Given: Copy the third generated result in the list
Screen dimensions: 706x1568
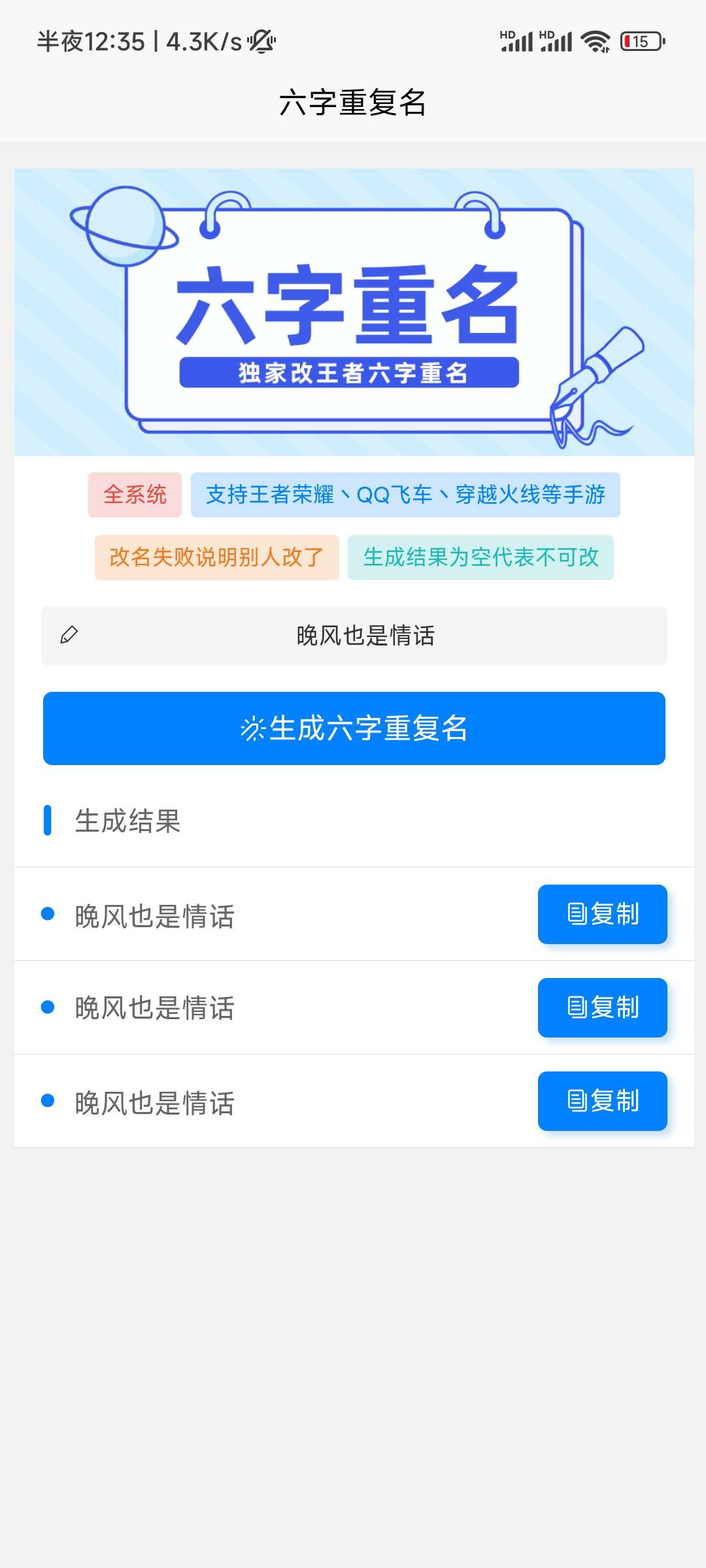Looking at the screenshot, I should tap(602, 1101).
